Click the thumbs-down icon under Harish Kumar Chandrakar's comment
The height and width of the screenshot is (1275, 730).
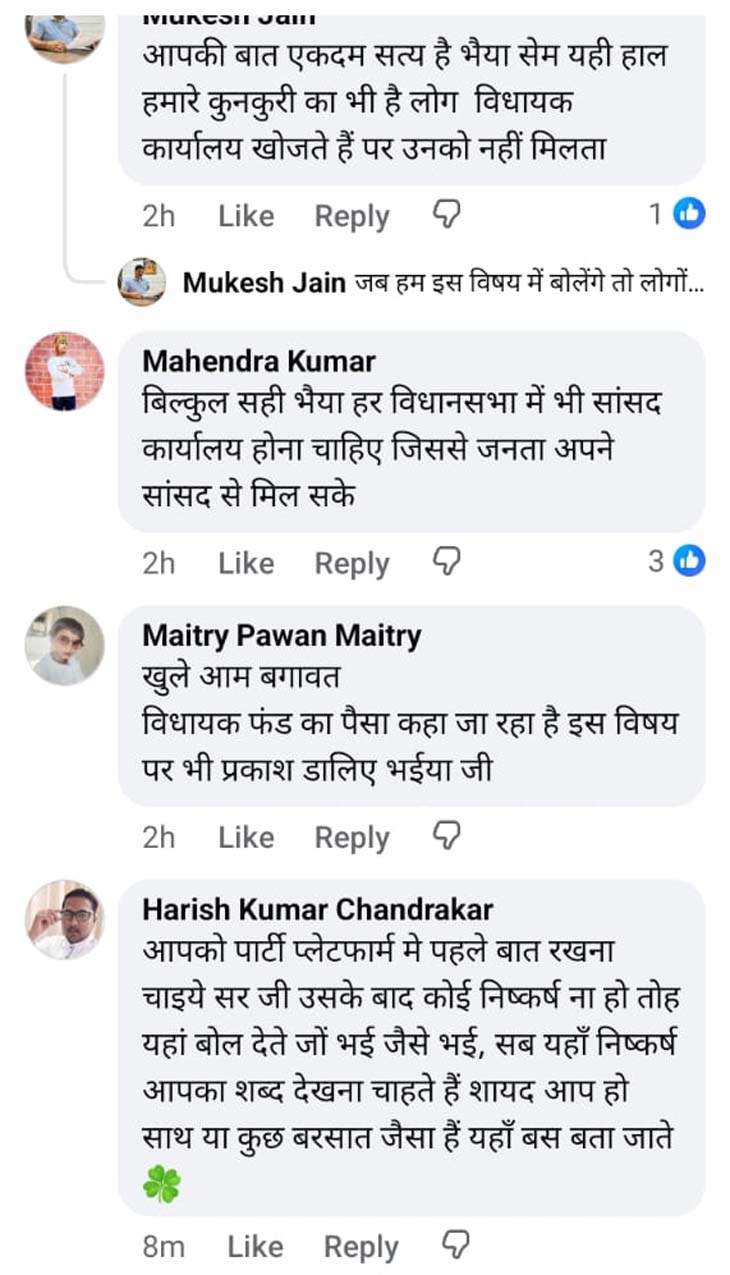click(x=456, y=1245)
